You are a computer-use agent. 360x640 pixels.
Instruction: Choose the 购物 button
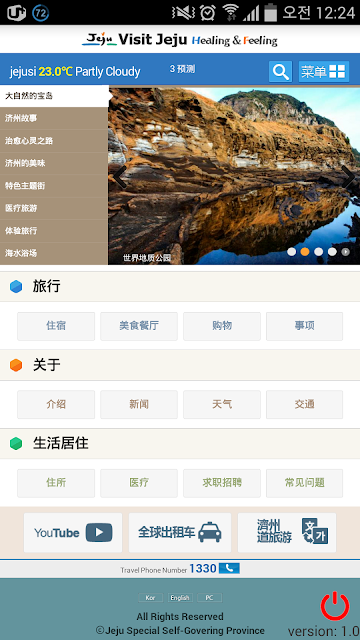point(222,326)
